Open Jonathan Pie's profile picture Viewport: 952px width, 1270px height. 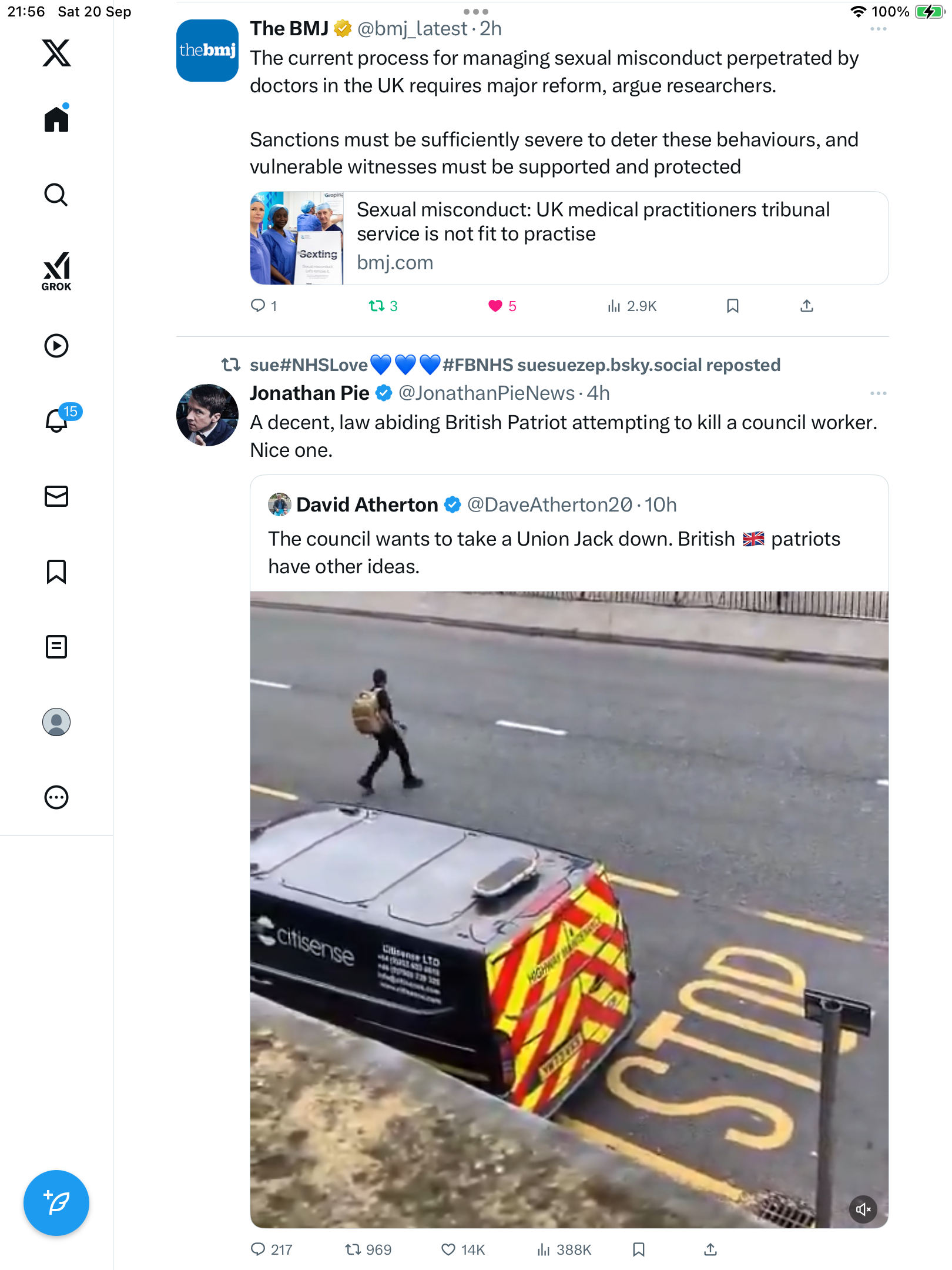207,415
